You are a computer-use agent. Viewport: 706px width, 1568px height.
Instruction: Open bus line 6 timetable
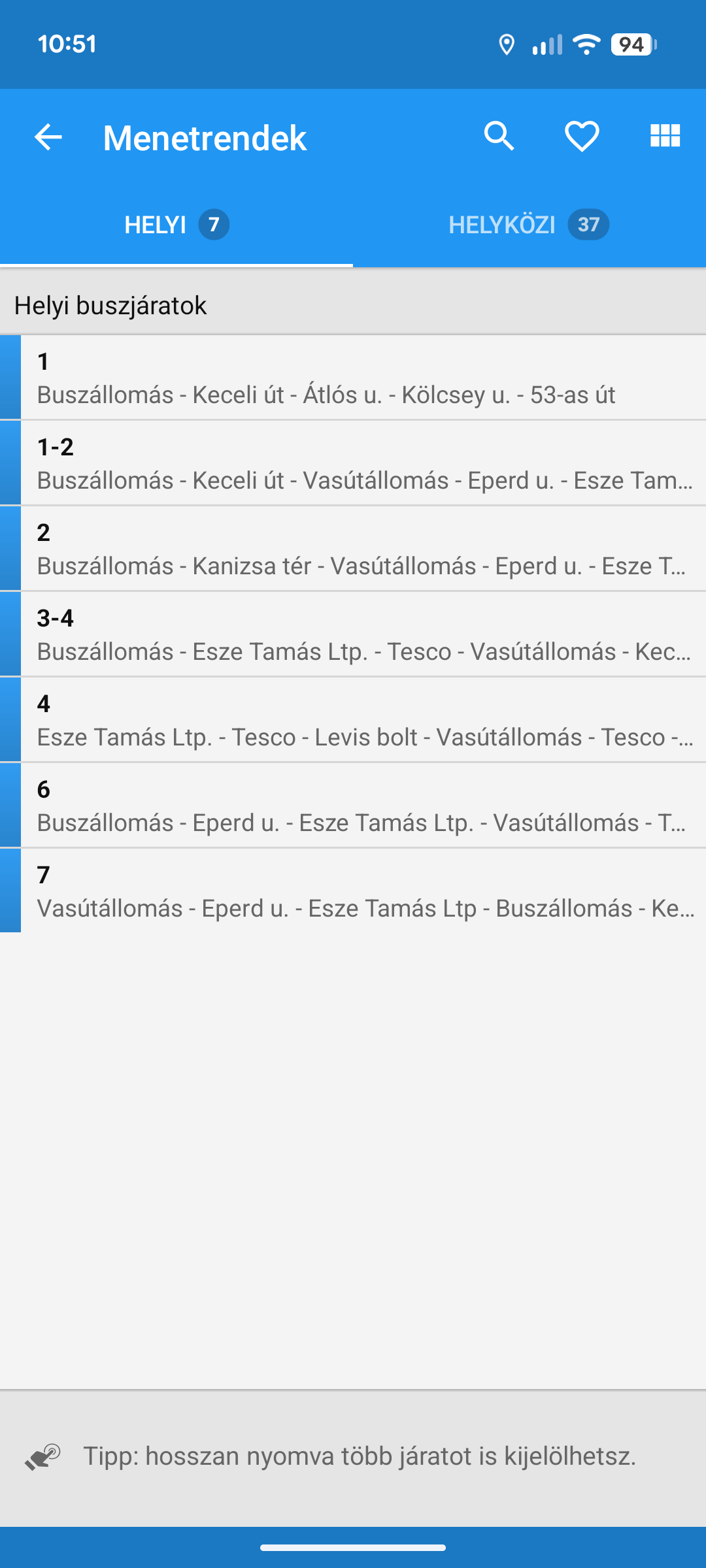coord(353,806)
